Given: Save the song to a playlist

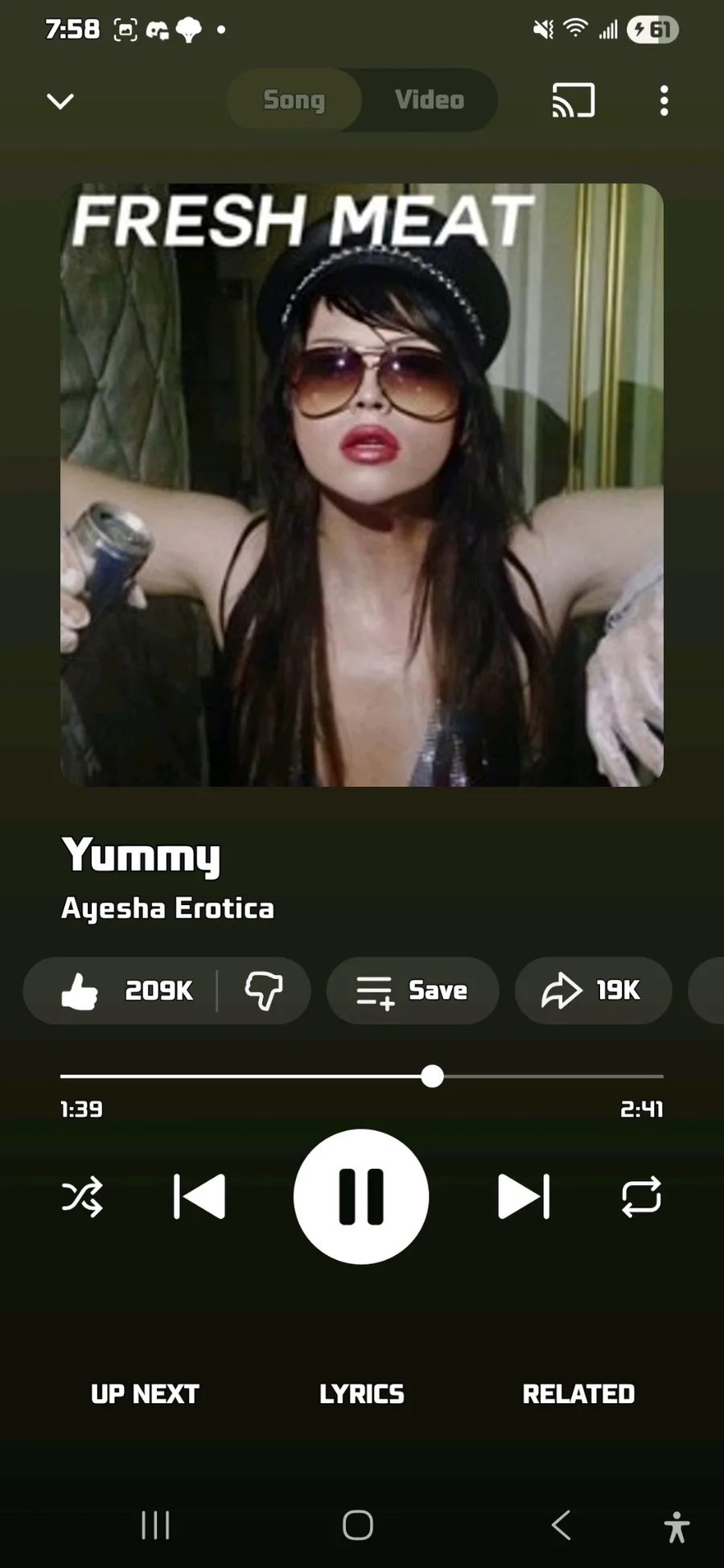Looking at the screenshot, I should [412, 990].
